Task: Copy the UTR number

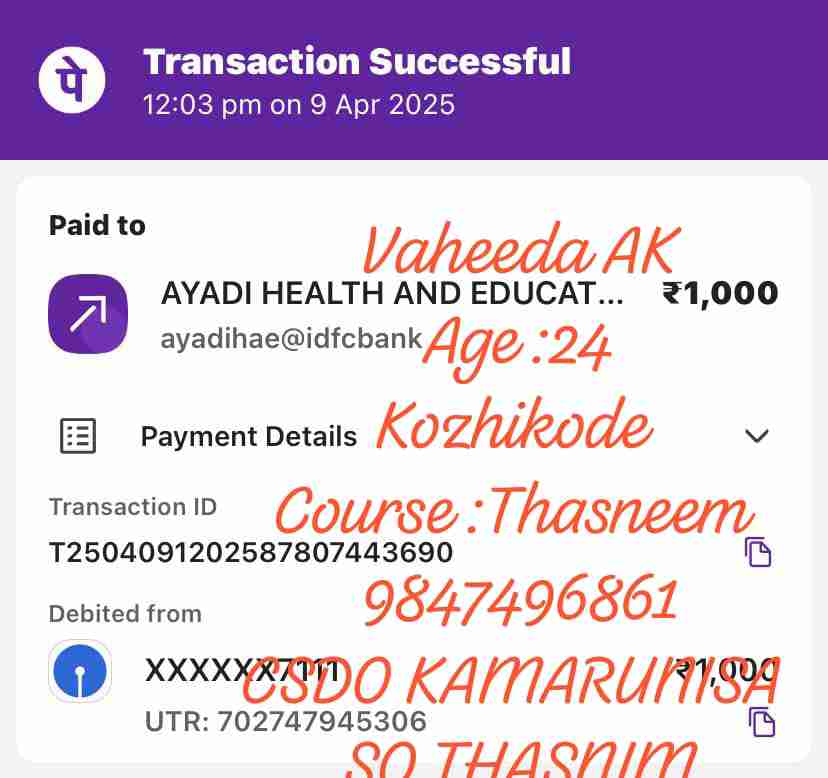Action: pyautogui.click(x=761, y=721)
